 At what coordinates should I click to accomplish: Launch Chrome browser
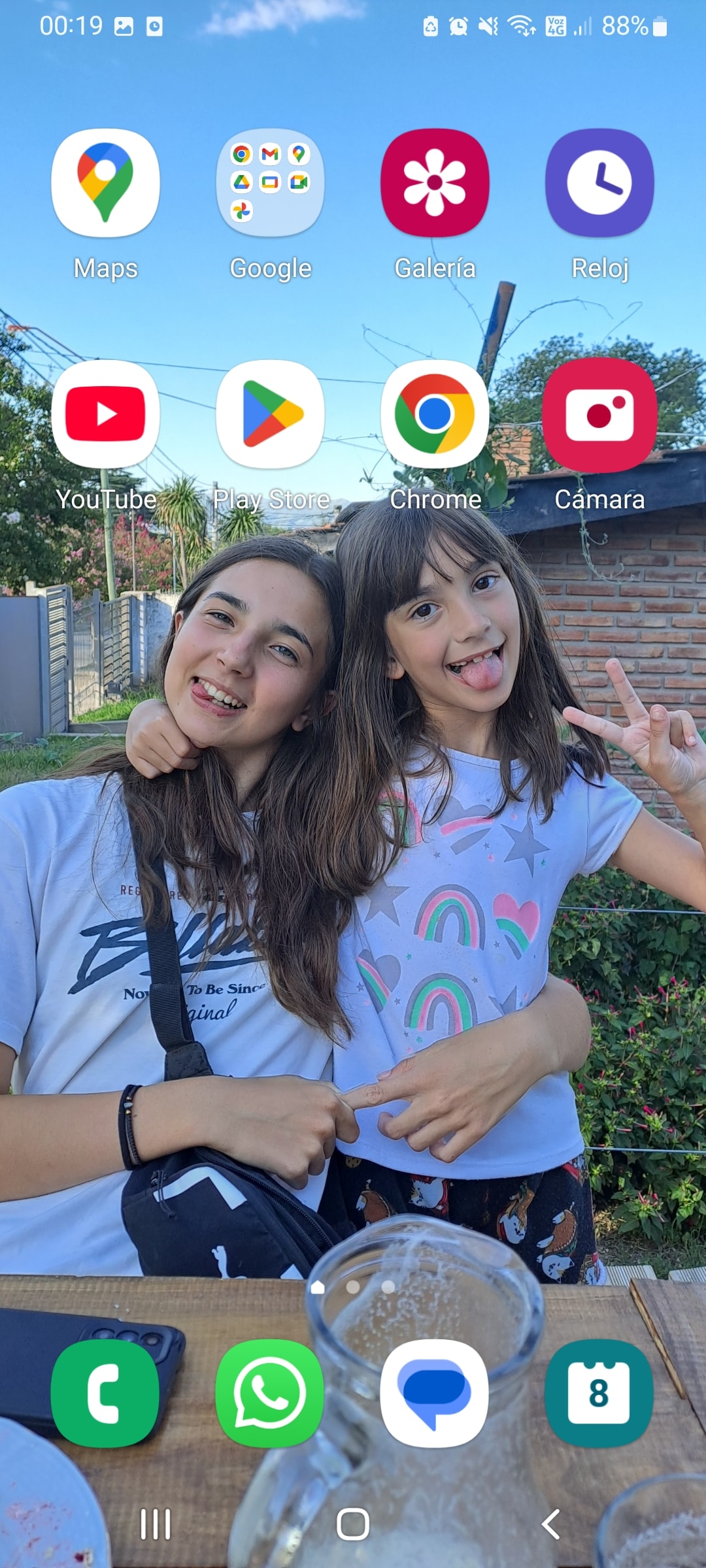click(435, 414)
